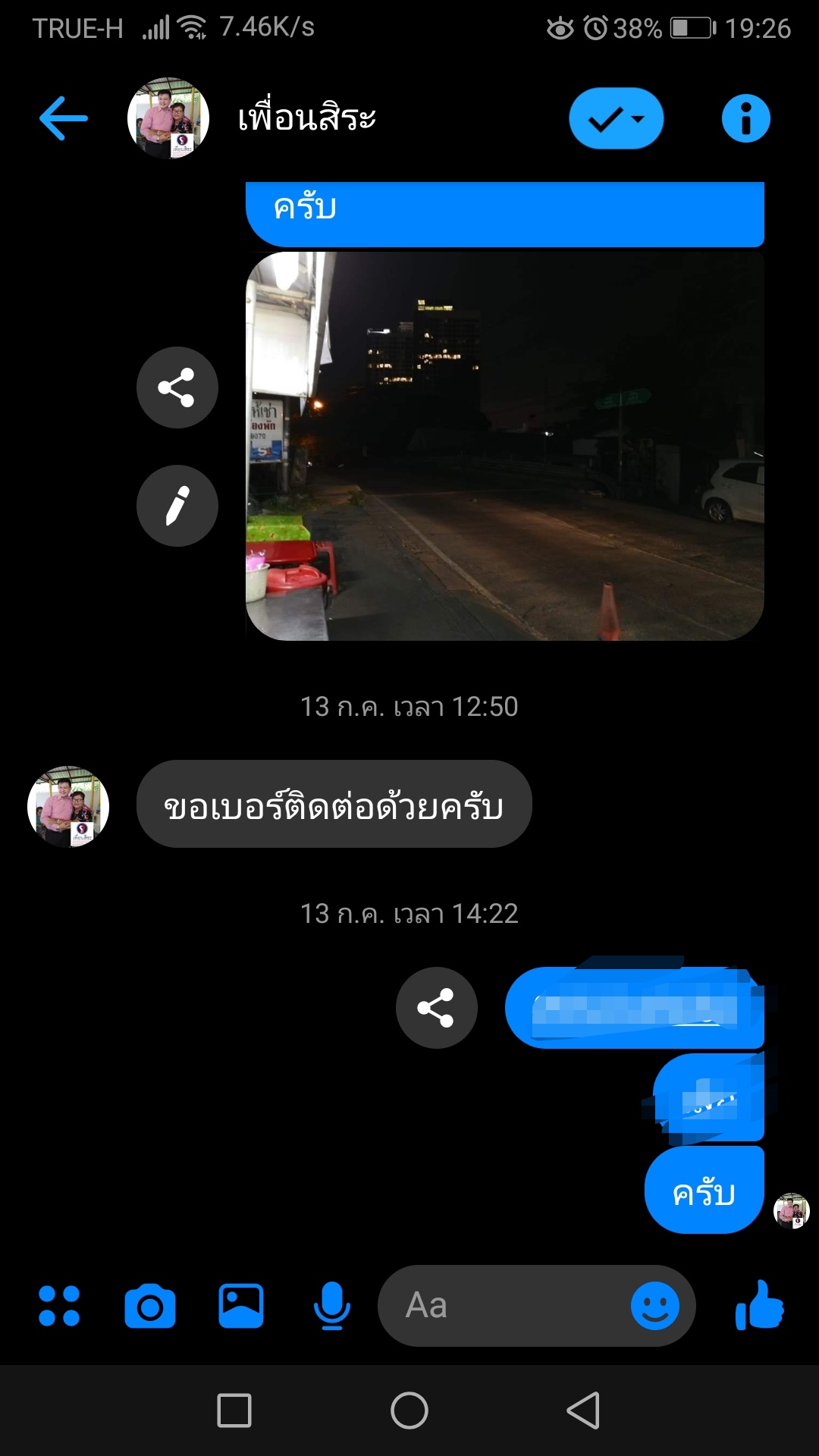View the night street photo full screen
The width and height of the screenshot is (819, 1456).
pos(504,446)
